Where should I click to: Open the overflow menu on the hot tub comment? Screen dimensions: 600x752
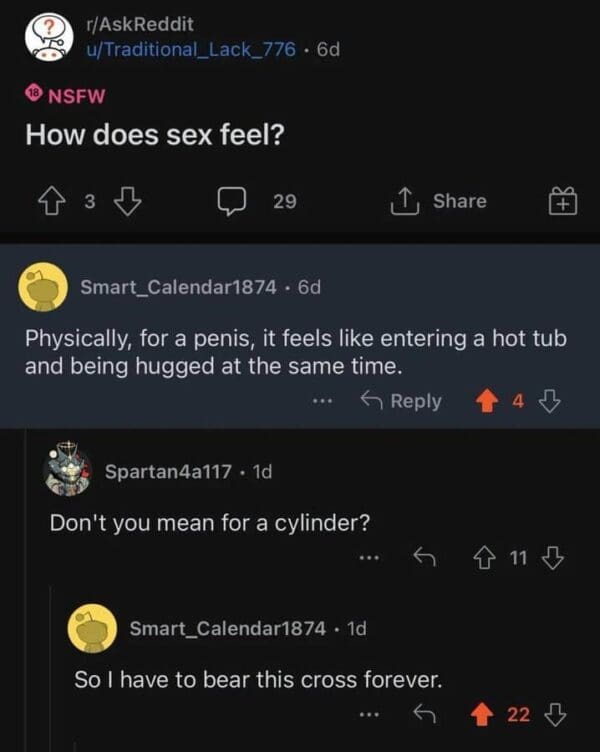[320, 401]
